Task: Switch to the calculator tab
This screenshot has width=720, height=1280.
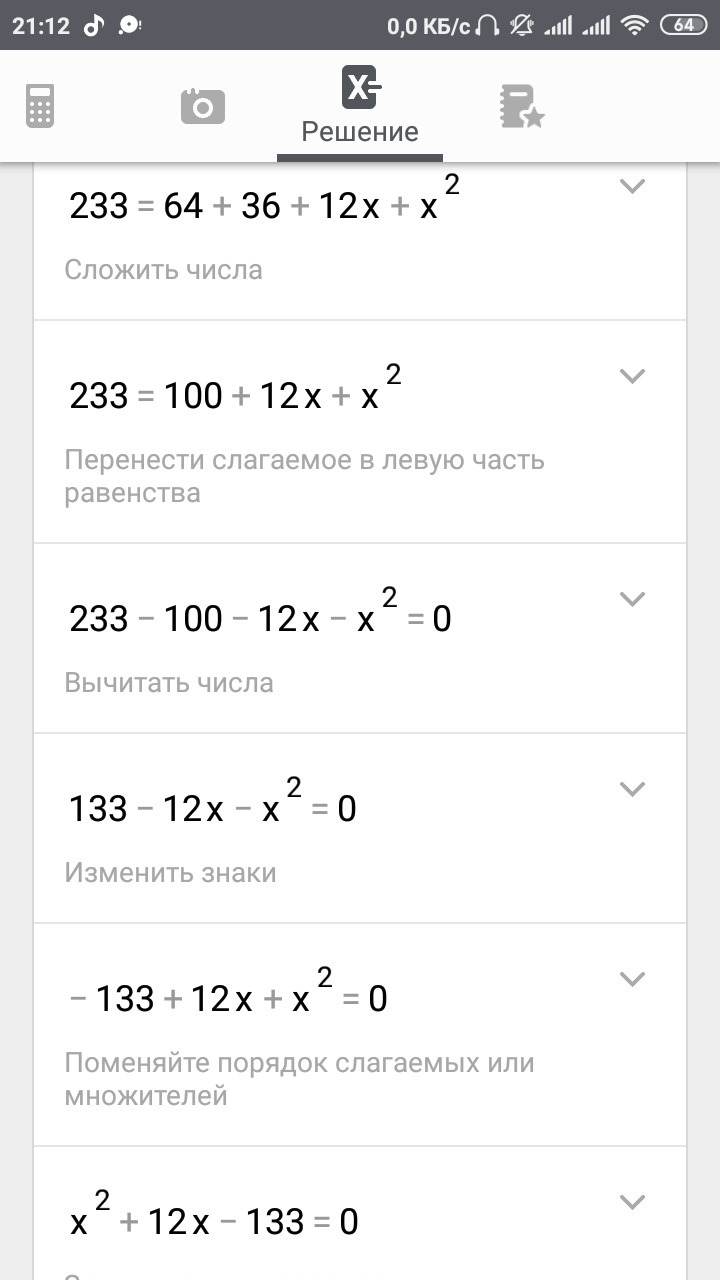Action: click(40, 106)
